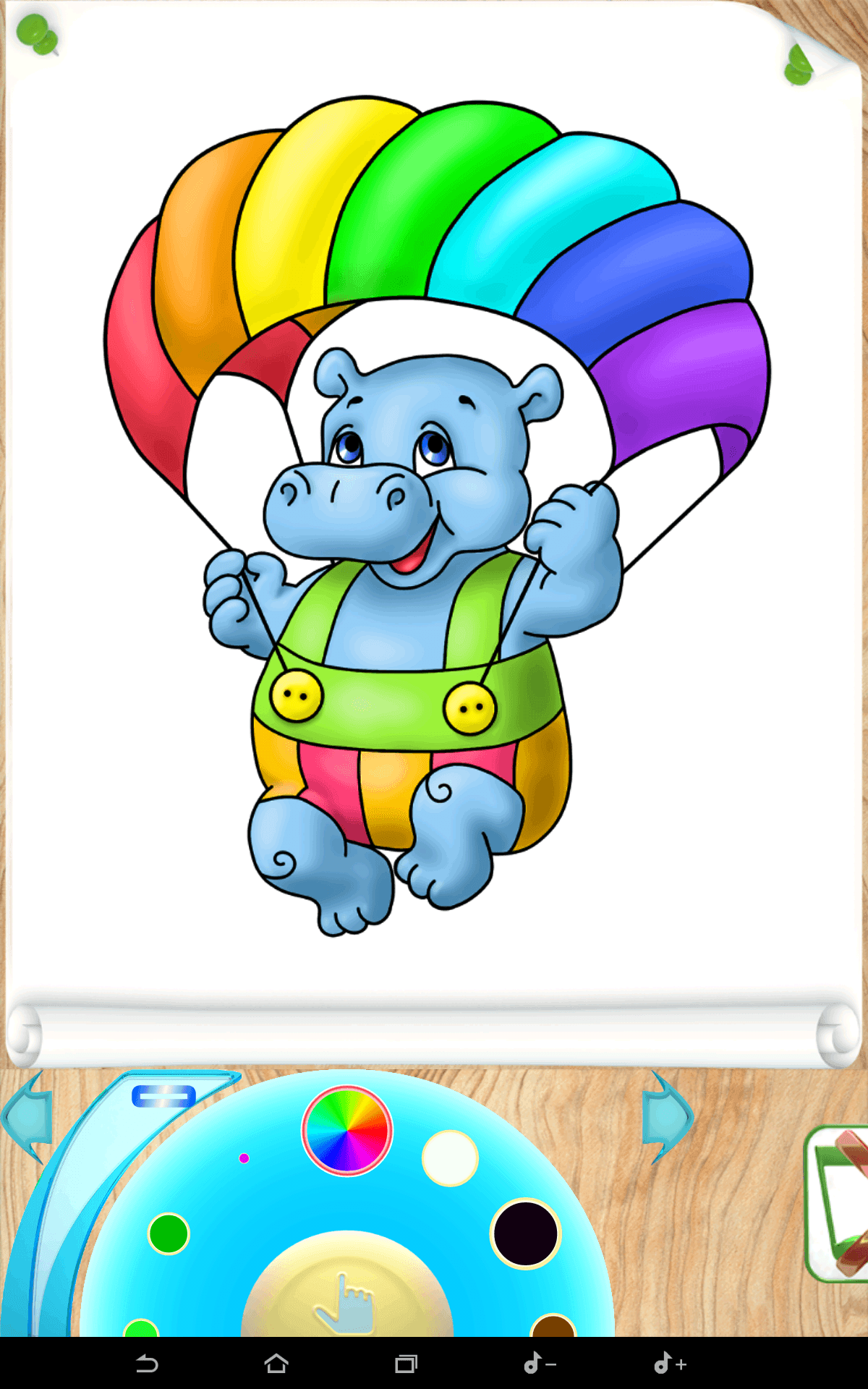Pick the bright green swatch at the palette edge
Screen dimensions: 868x1389
pyautogui.click(x=142, y=1328)
